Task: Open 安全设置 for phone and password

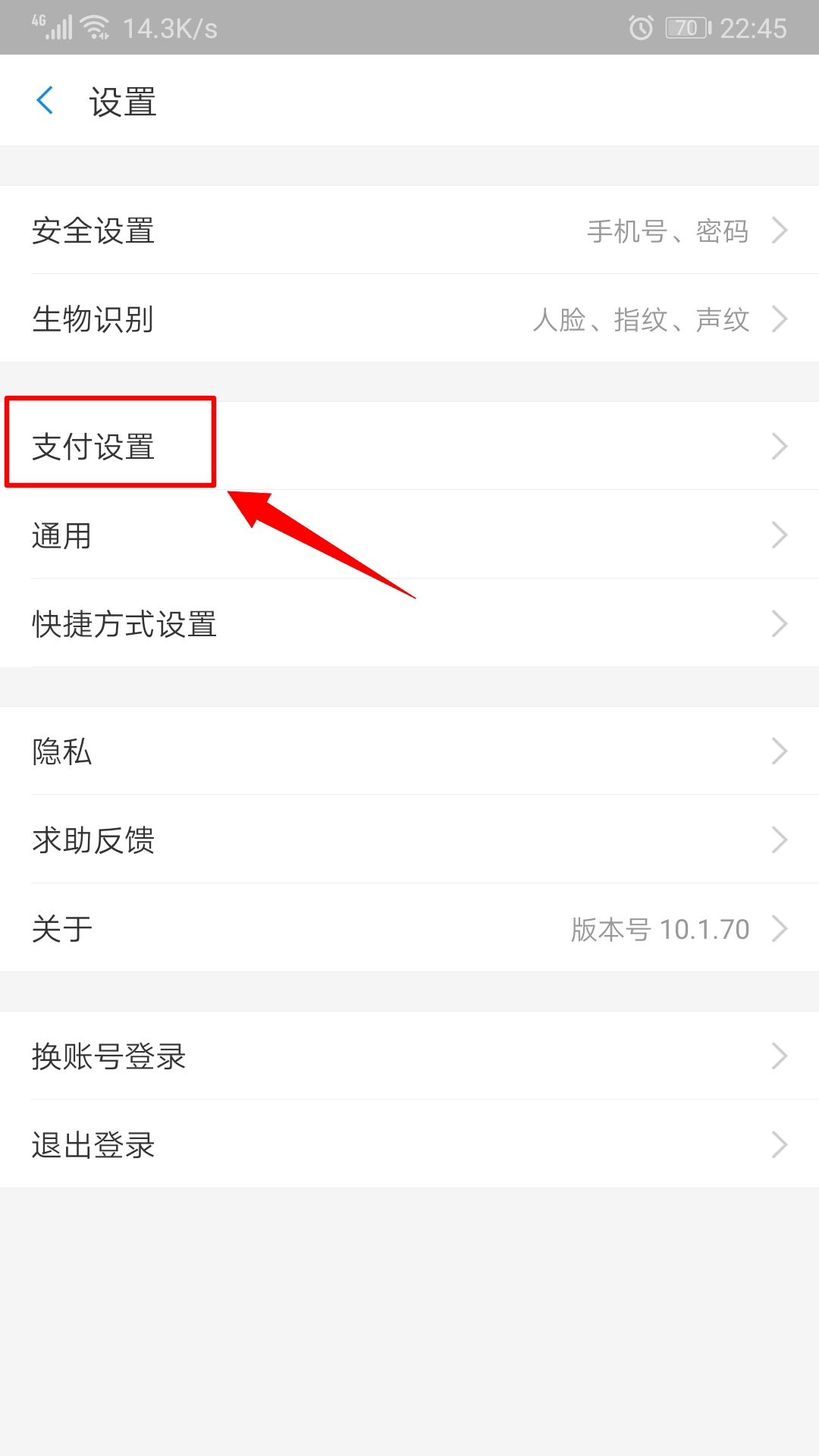Action: click(x=409, y=230)
